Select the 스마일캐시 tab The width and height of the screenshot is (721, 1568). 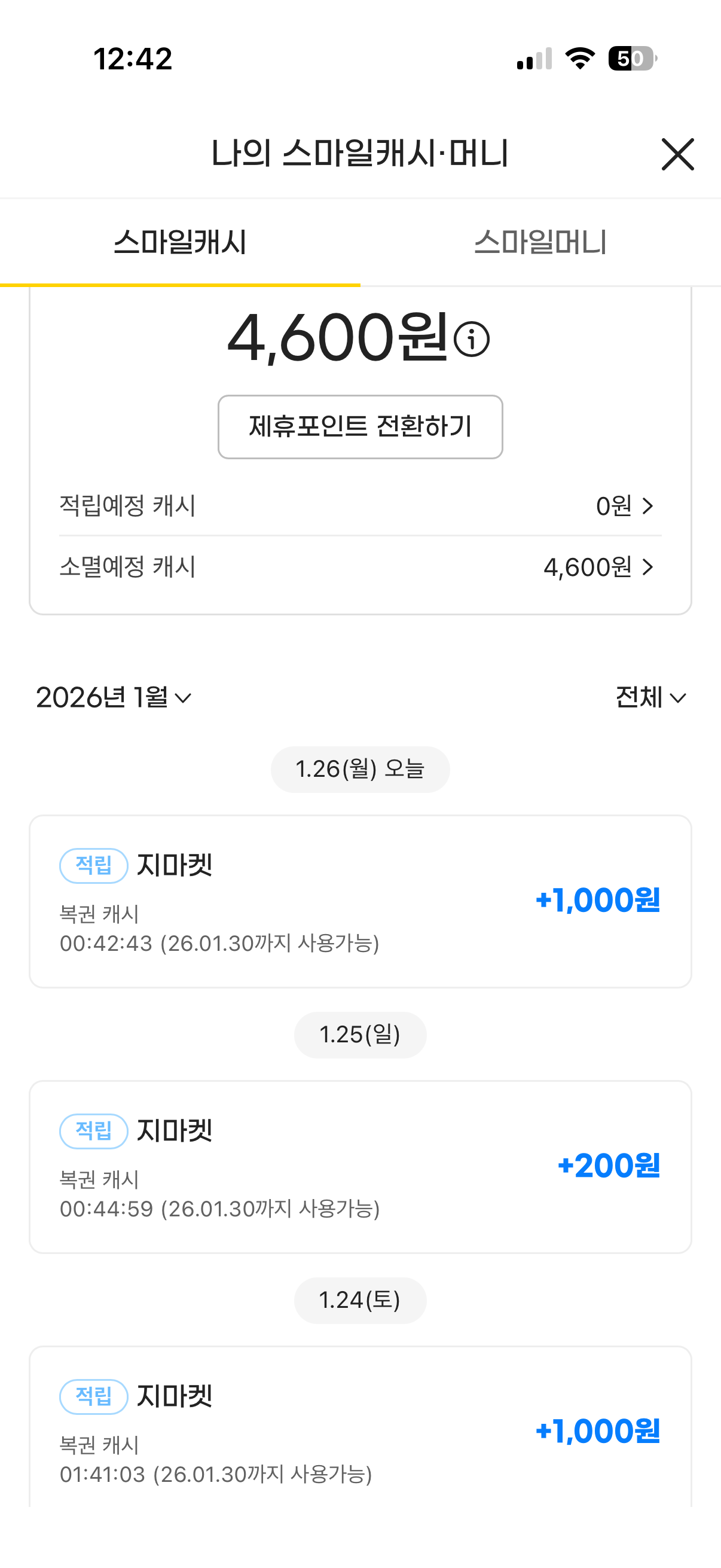coord(180,242)
